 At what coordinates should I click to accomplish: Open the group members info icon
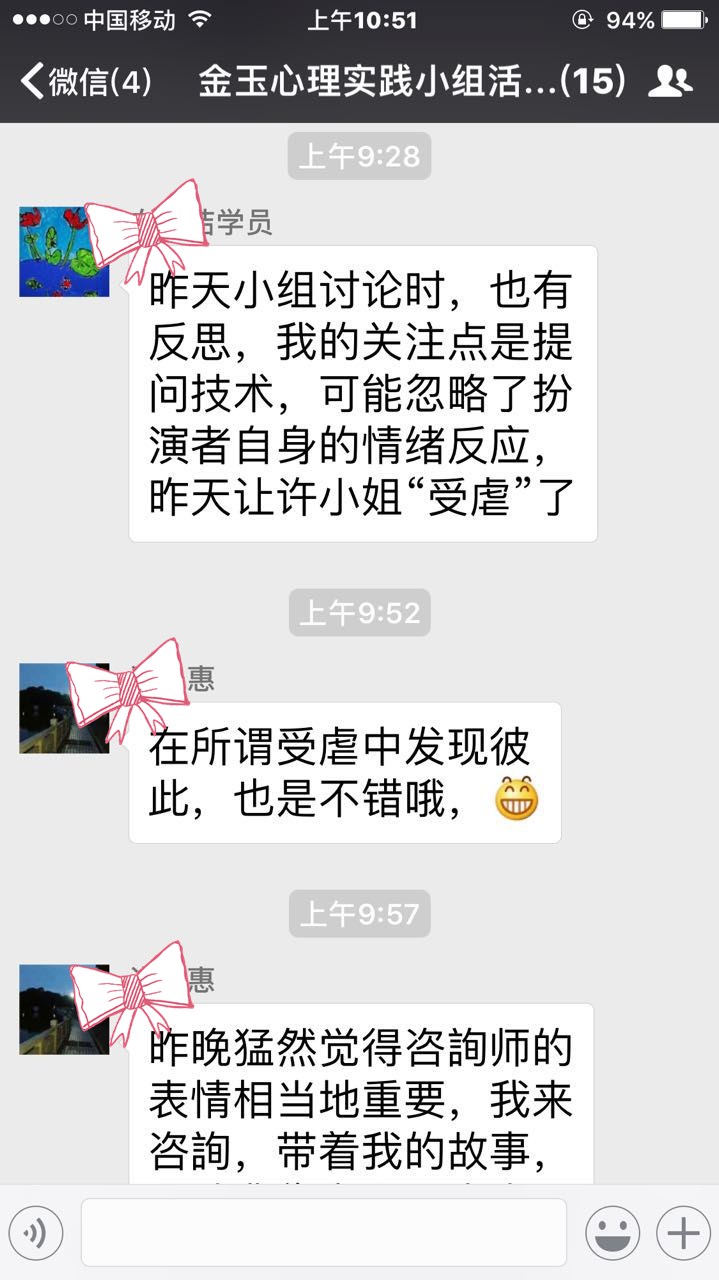(670, 81)
